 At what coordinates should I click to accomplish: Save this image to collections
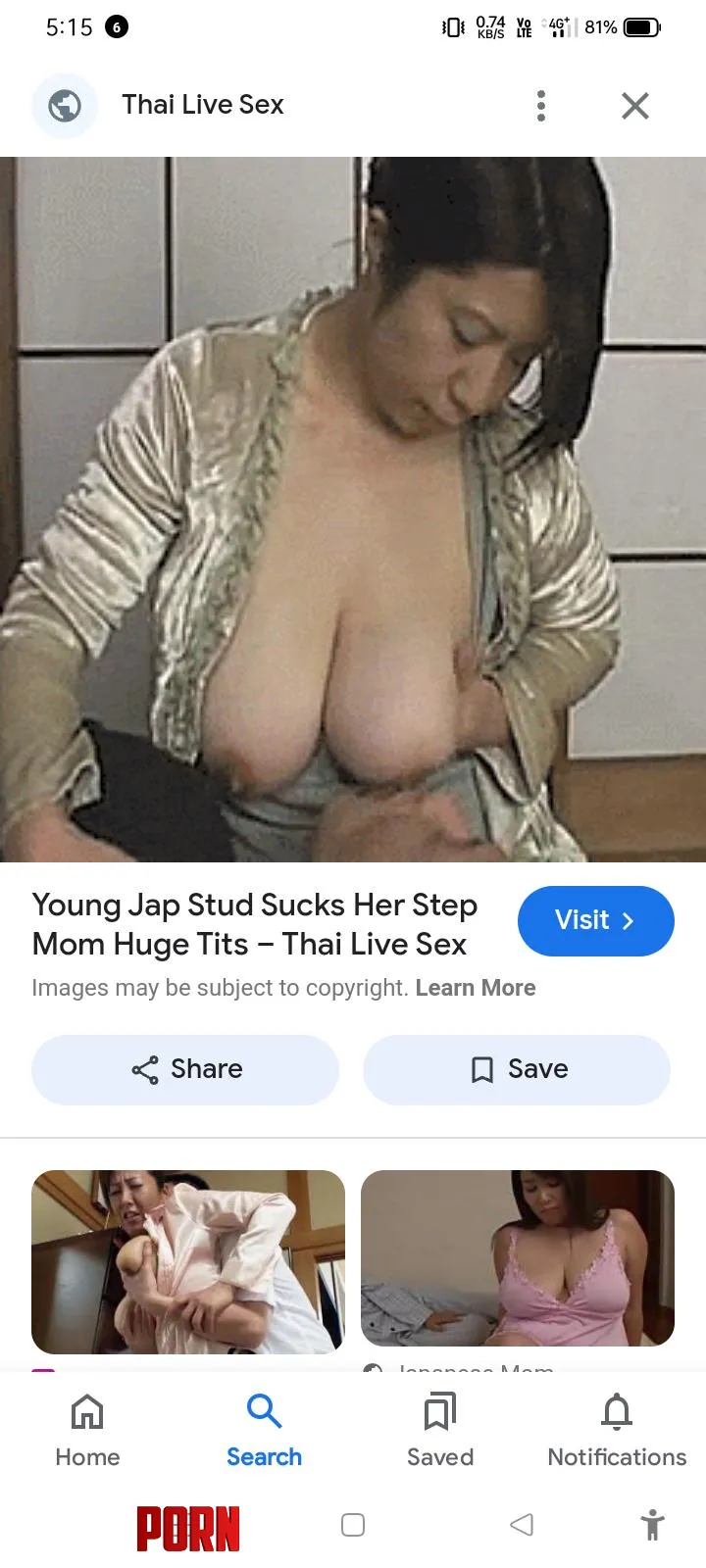pyautogui.click(x=517, y=1069)
